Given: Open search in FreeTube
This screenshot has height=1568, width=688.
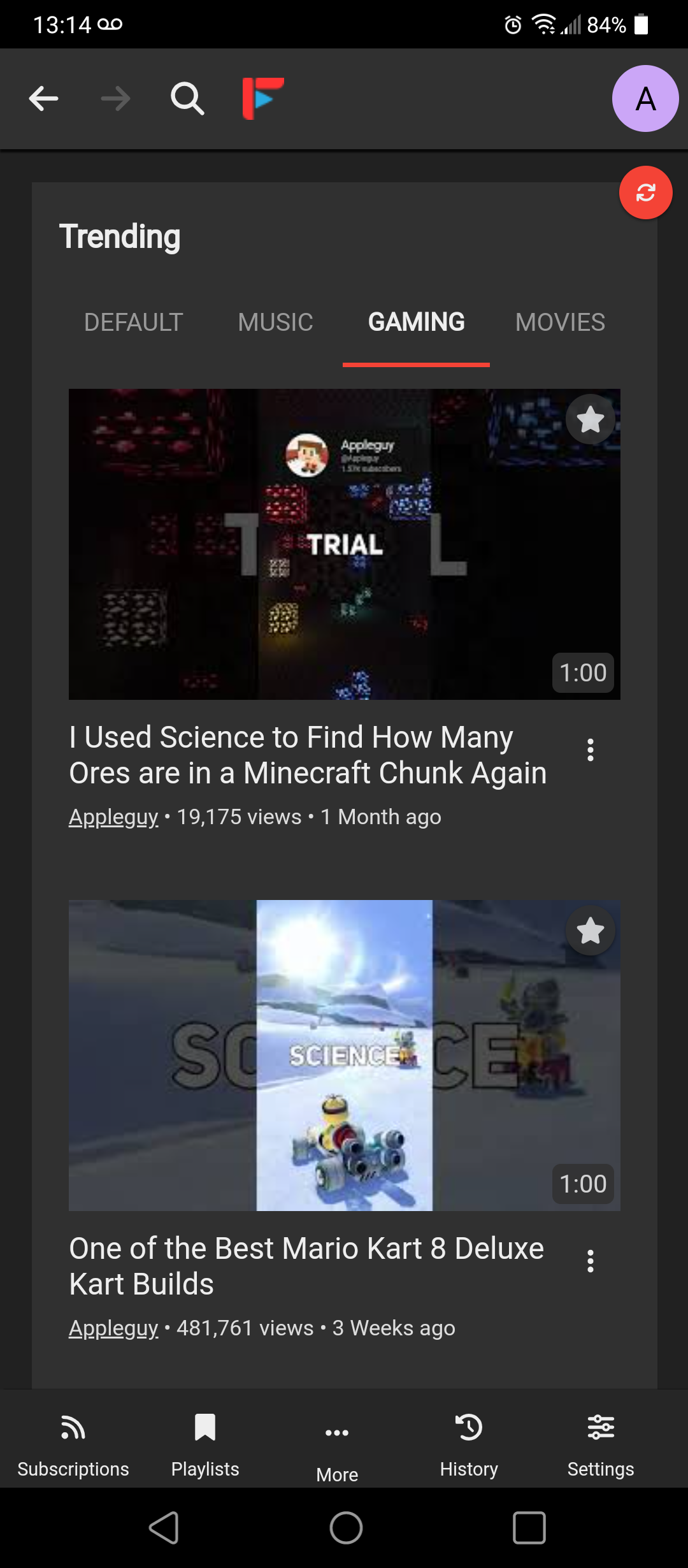Looking at the screenshot, I should click(186, 98).
